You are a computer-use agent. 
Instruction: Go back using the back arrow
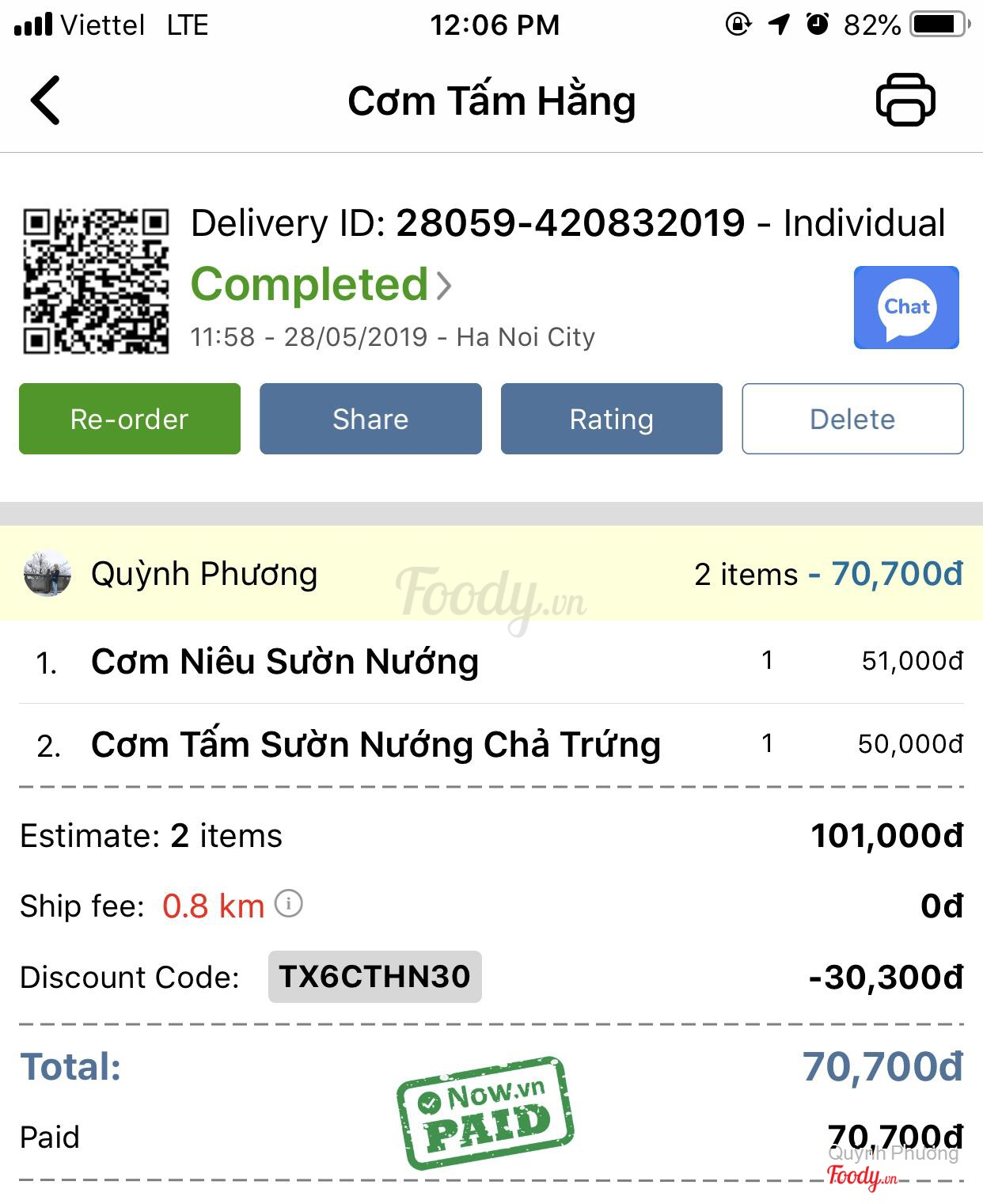coord(46,101)
